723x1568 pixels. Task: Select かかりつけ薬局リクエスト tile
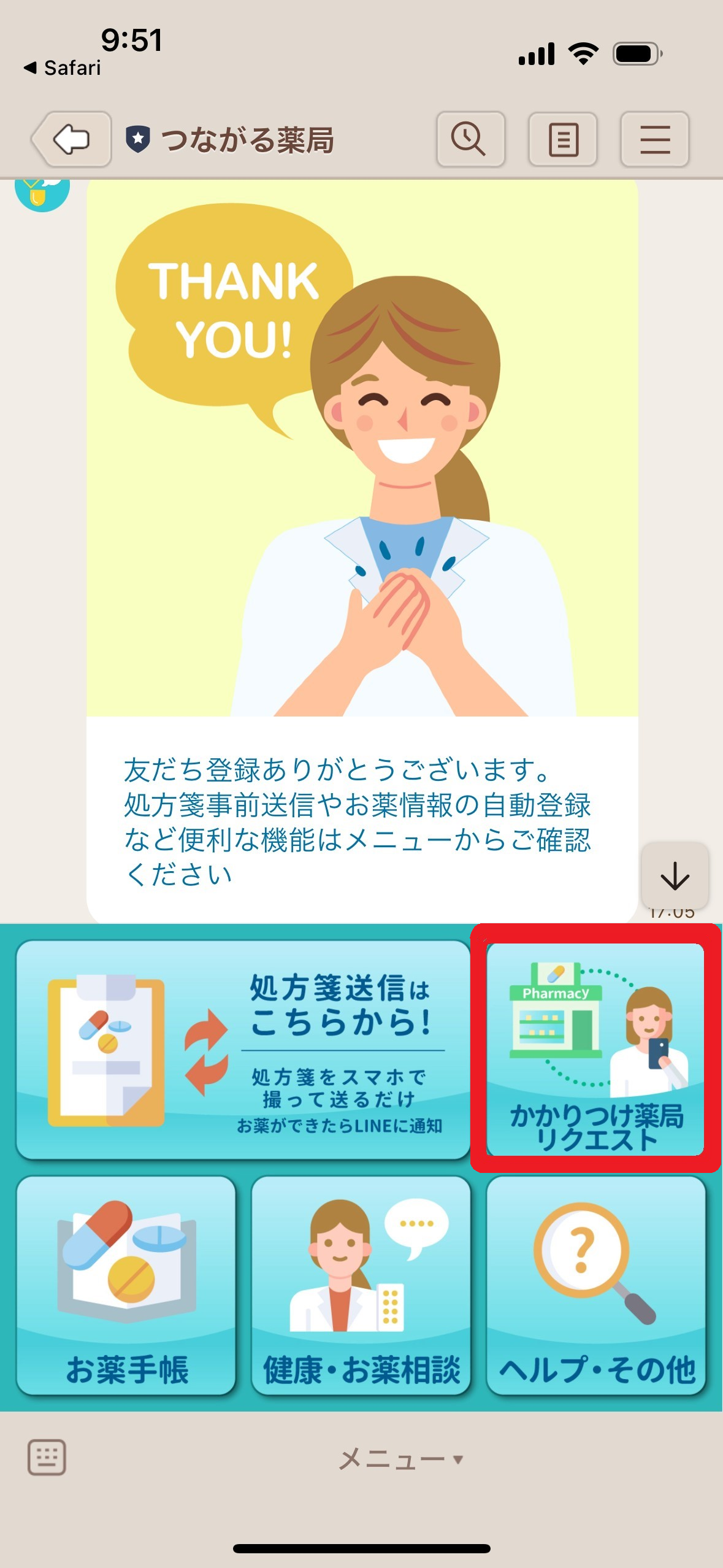(x=595, y=1050)
